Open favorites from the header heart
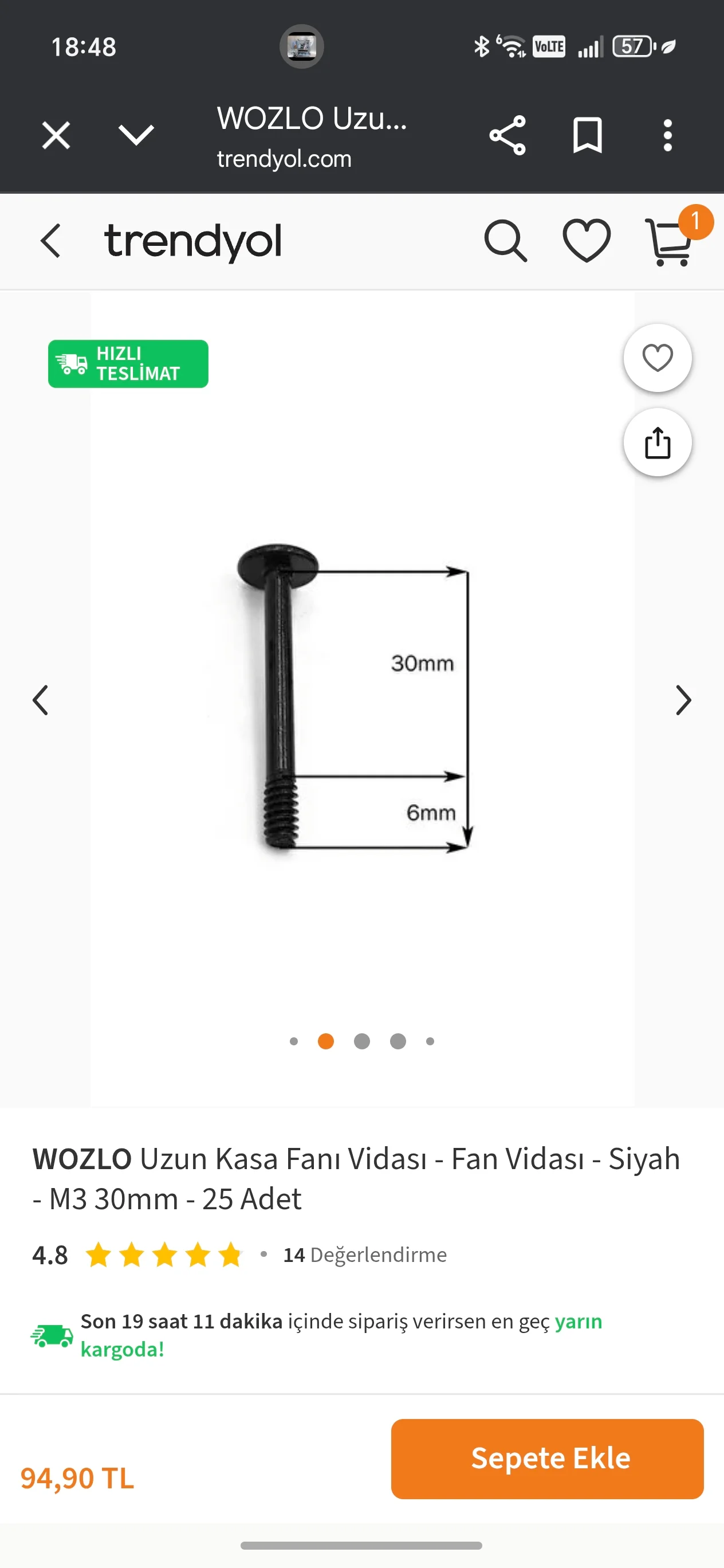Screen dimensions: 724x1568 pos(587,242)
